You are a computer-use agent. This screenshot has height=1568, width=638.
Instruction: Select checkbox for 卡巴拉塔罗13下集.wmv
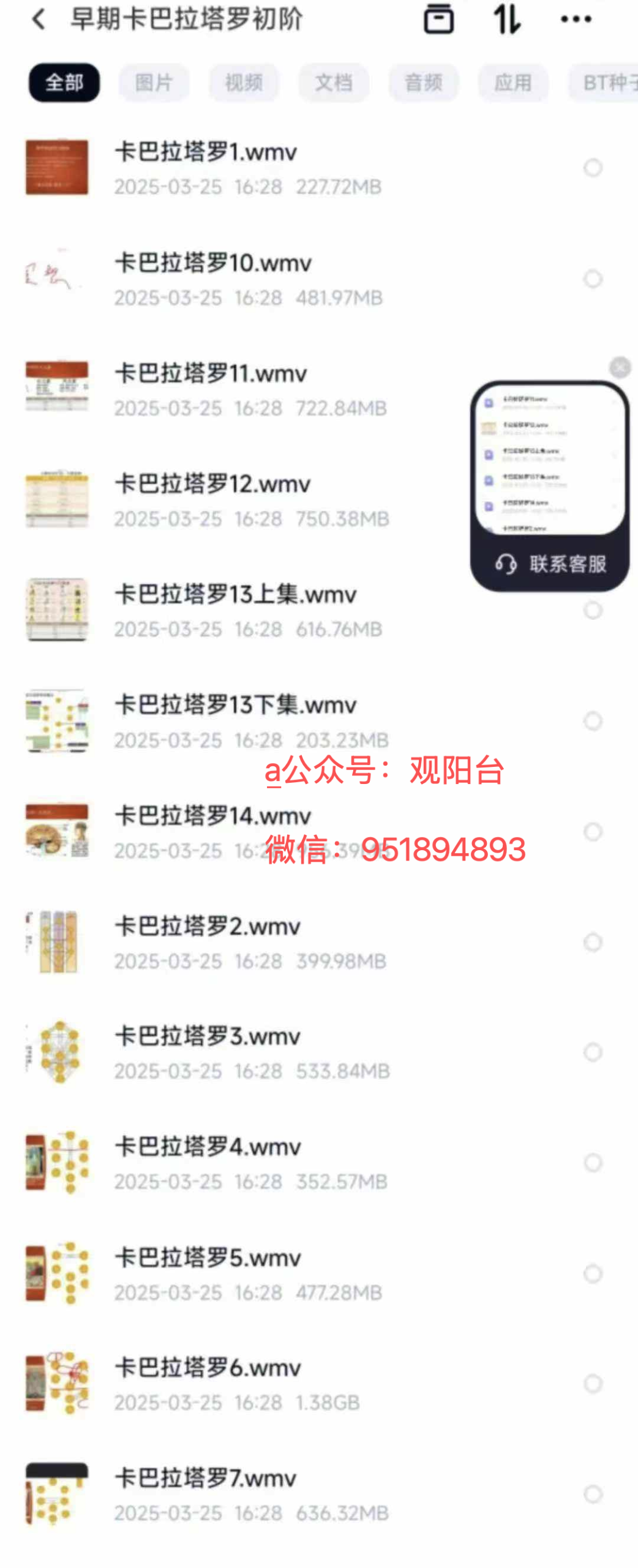click(x=592, y=721)
